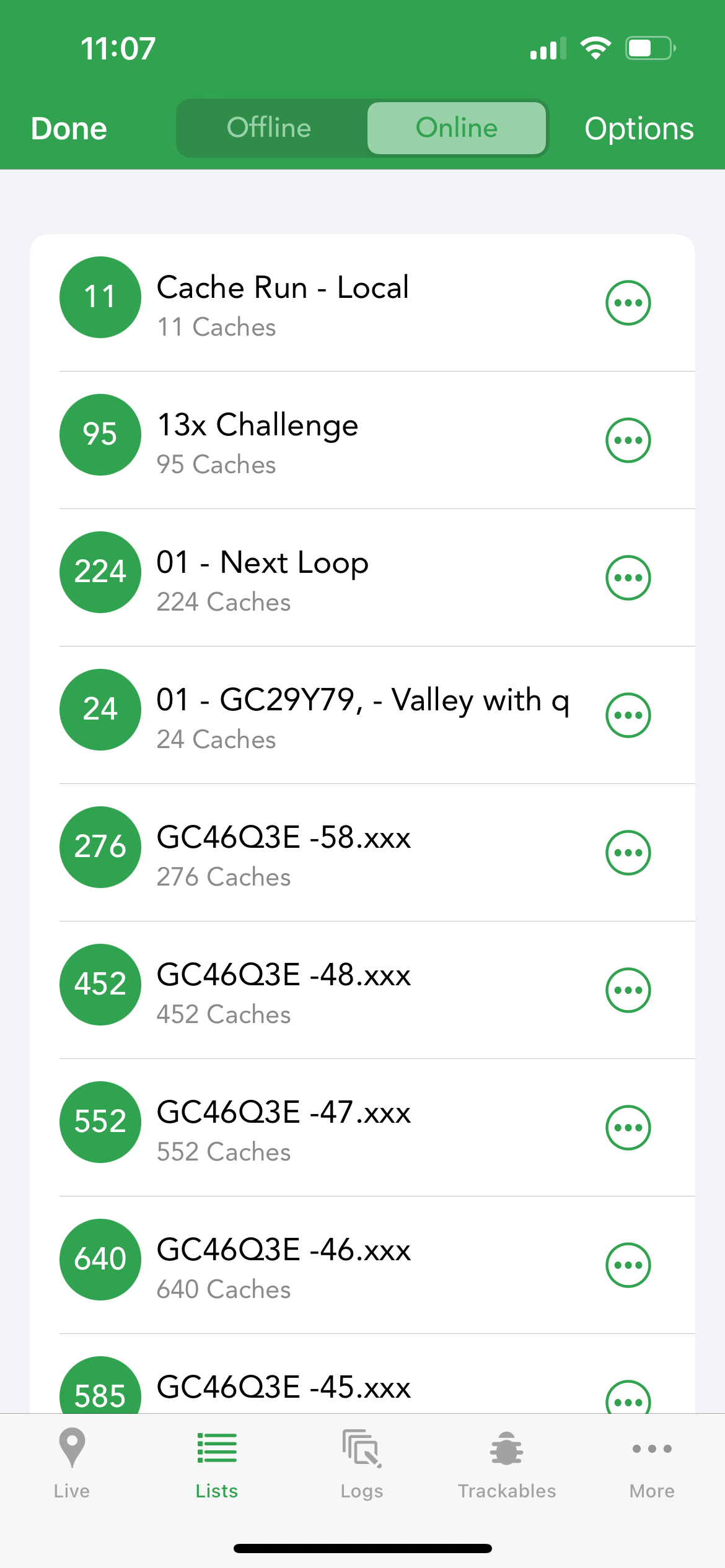Screen dimensions: 725x1568
Task: Open the Cache Run - Local list
Action: (362, 303)
